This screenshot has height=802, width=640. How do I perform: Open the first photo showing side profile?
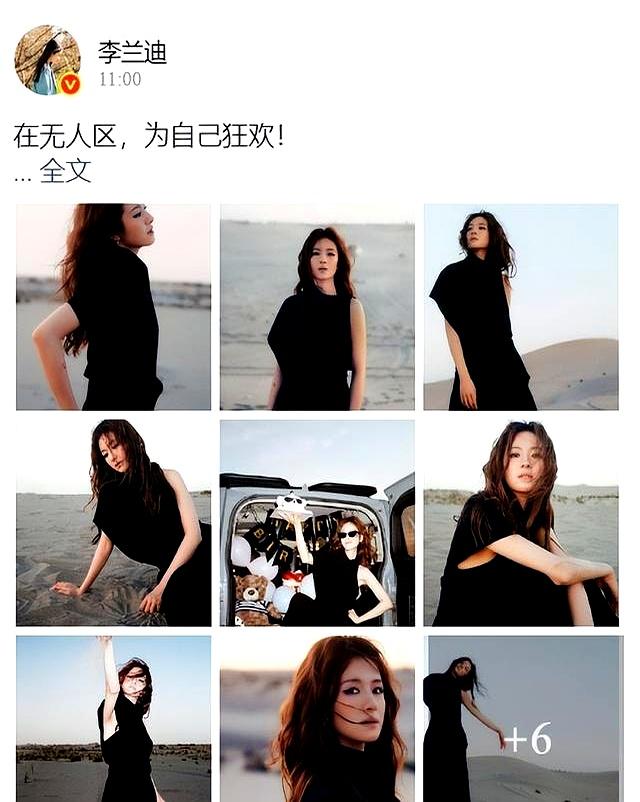pos(113,307)
